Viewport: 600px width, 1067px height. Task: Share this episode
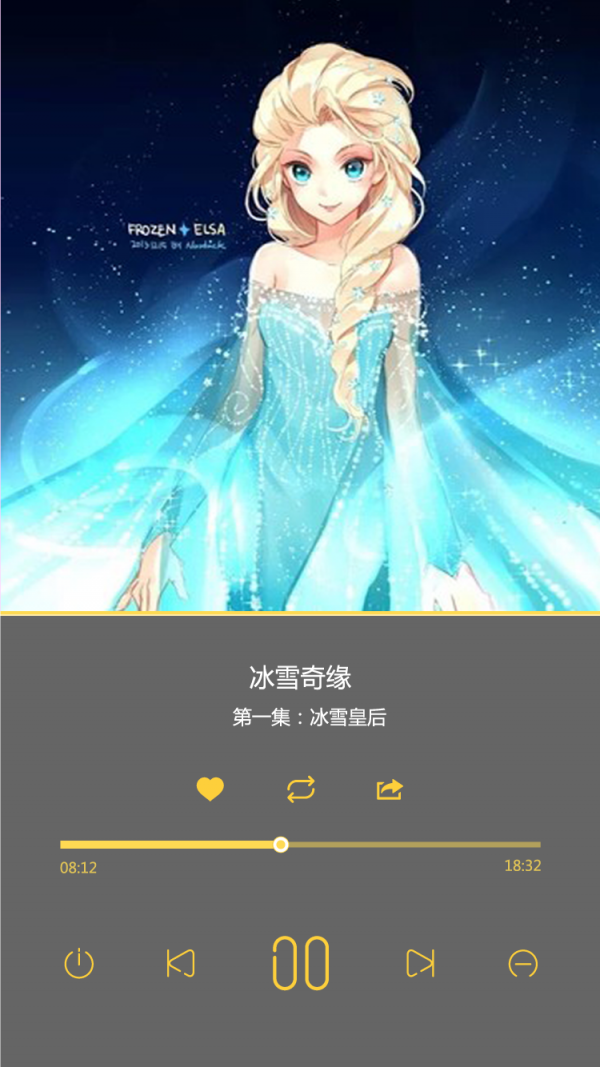tap(389, 790)
